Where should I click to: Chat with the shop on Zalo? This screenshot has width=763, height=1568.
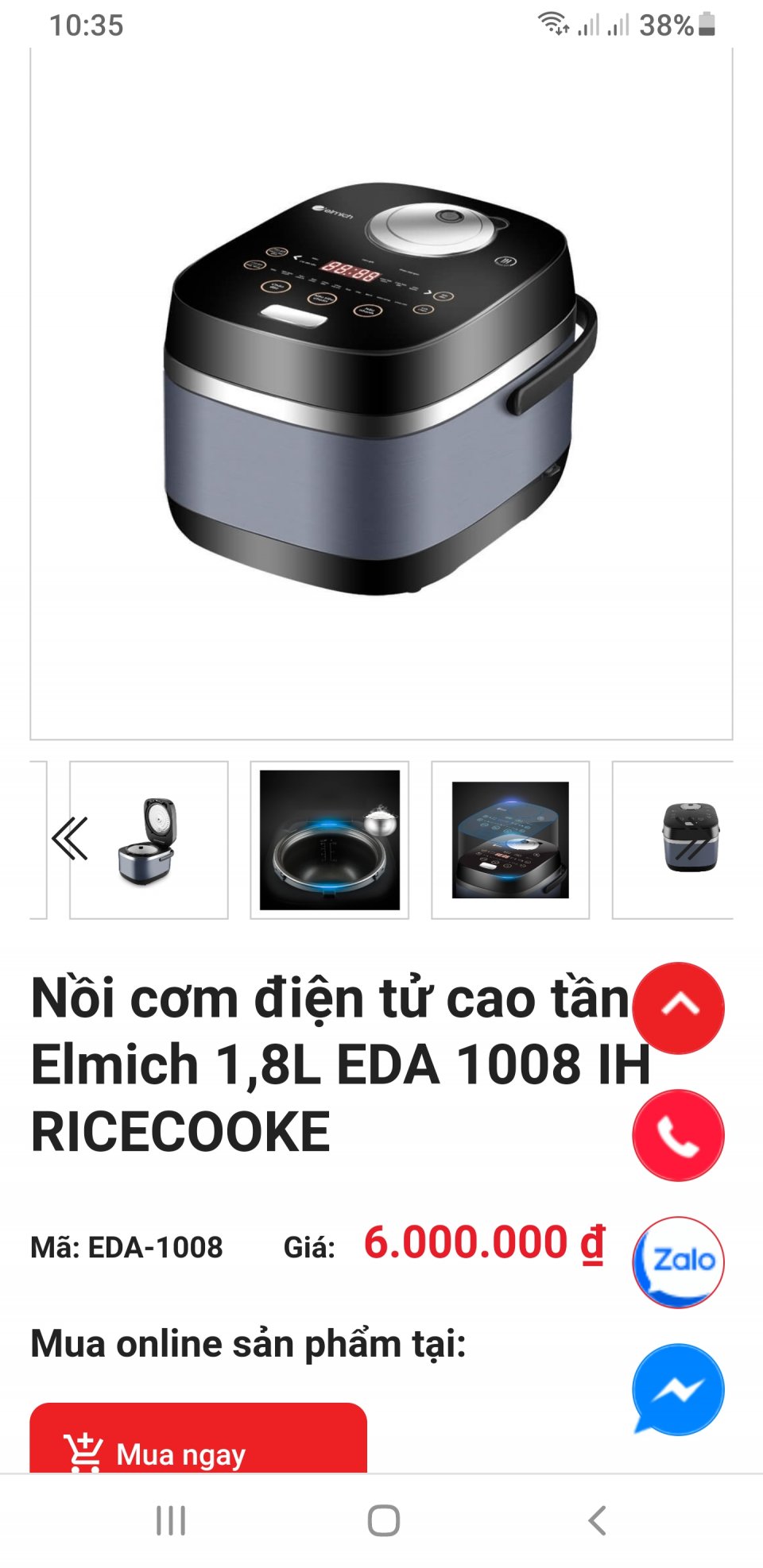point(678,1262)
